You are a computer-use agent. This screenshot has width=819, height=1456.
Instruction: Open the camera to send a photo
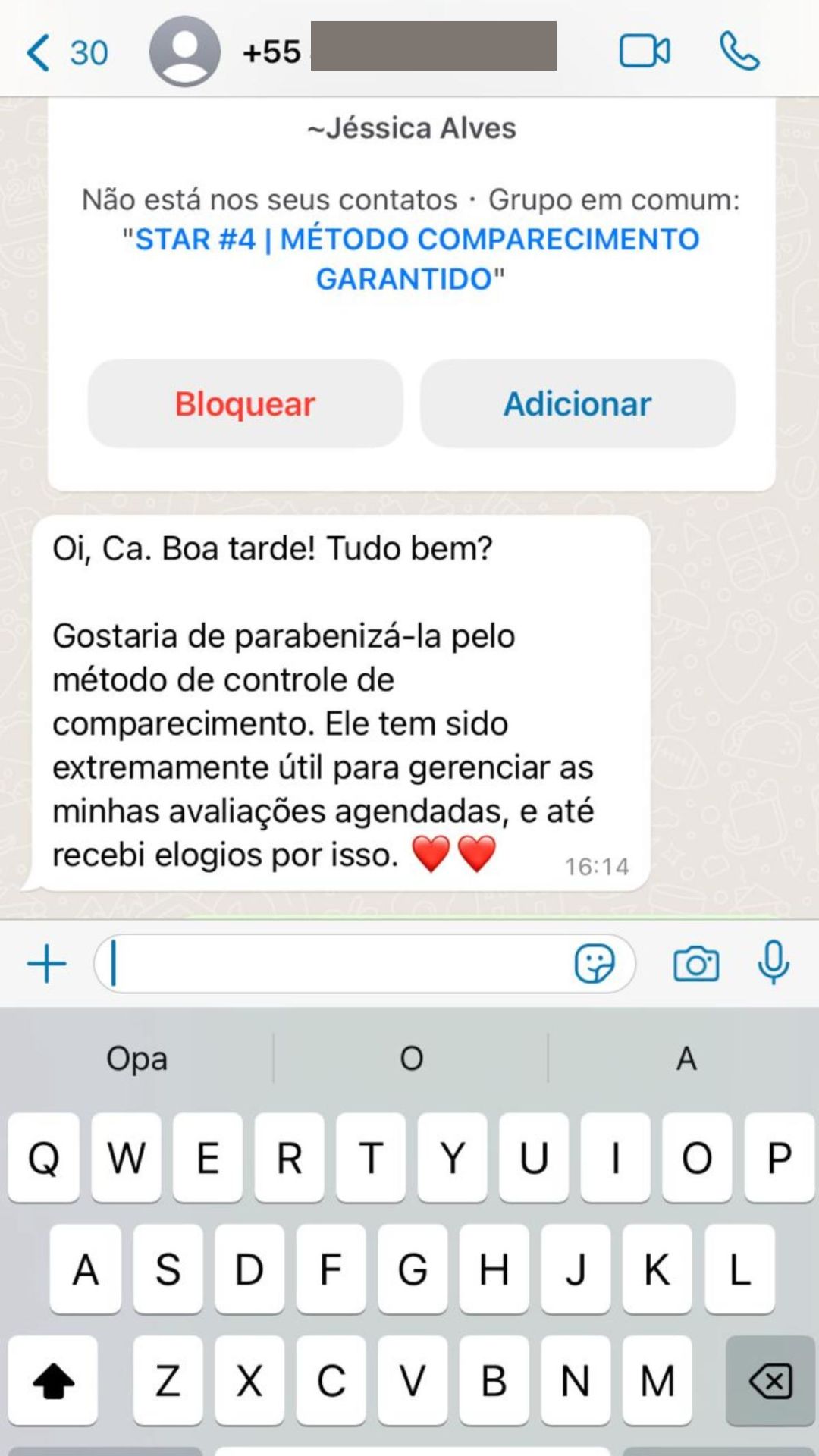click(x=695, y=962)
